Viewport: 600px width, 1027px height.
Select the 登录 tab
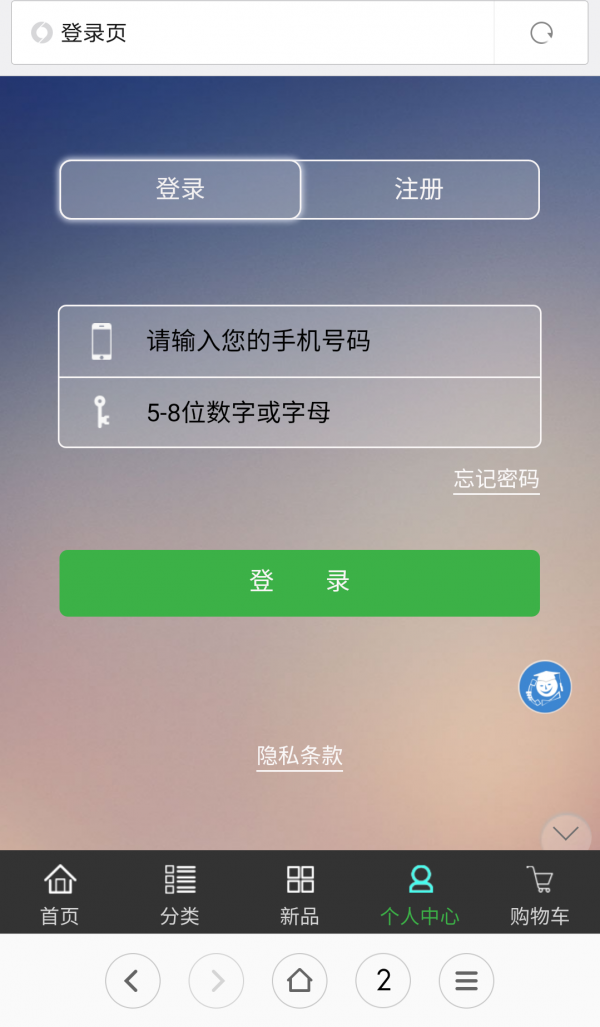click(181, 189)
